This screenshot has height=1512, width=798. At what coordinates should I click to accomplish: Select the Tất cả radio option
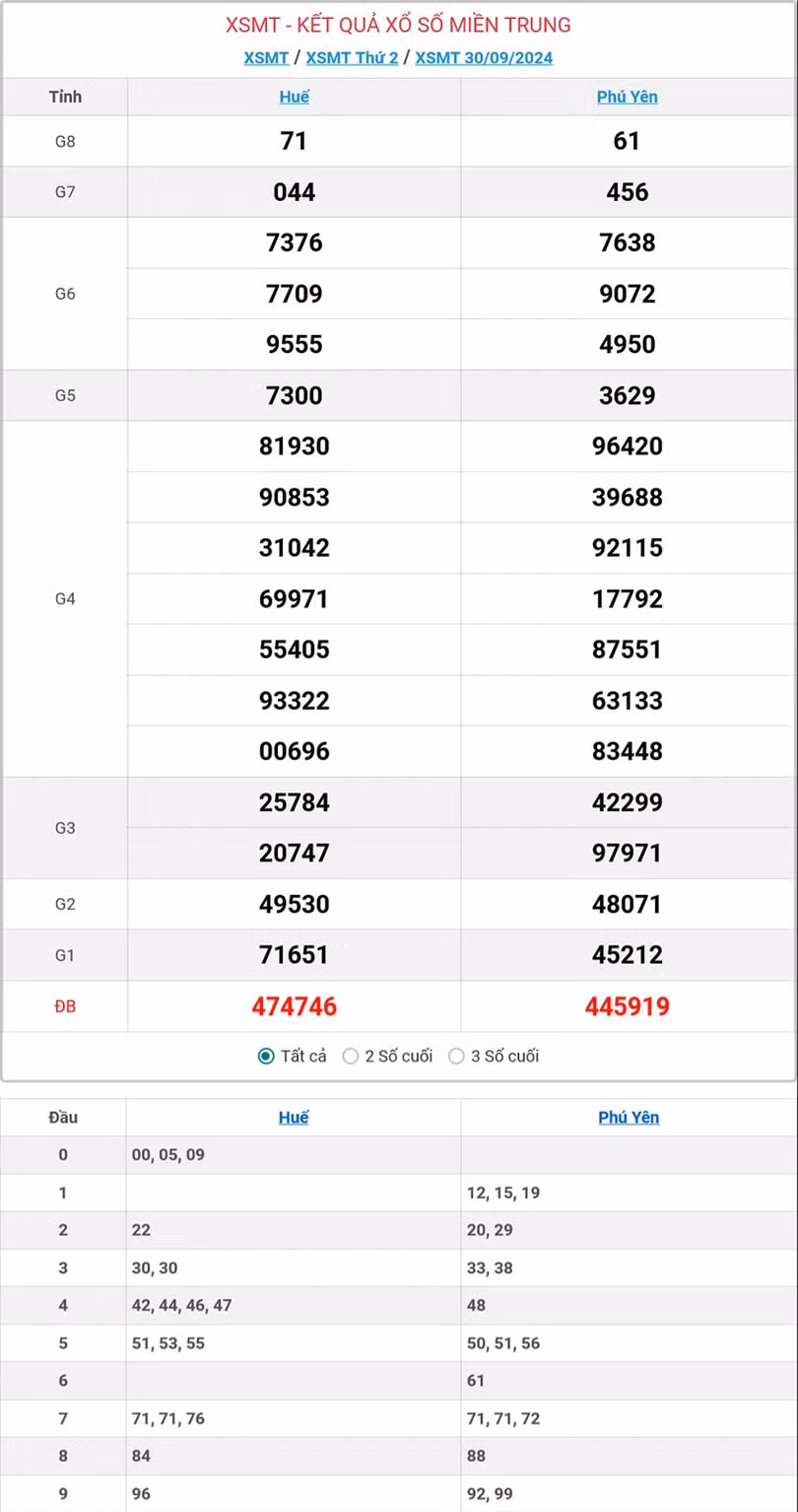[x=266, y=1057]
